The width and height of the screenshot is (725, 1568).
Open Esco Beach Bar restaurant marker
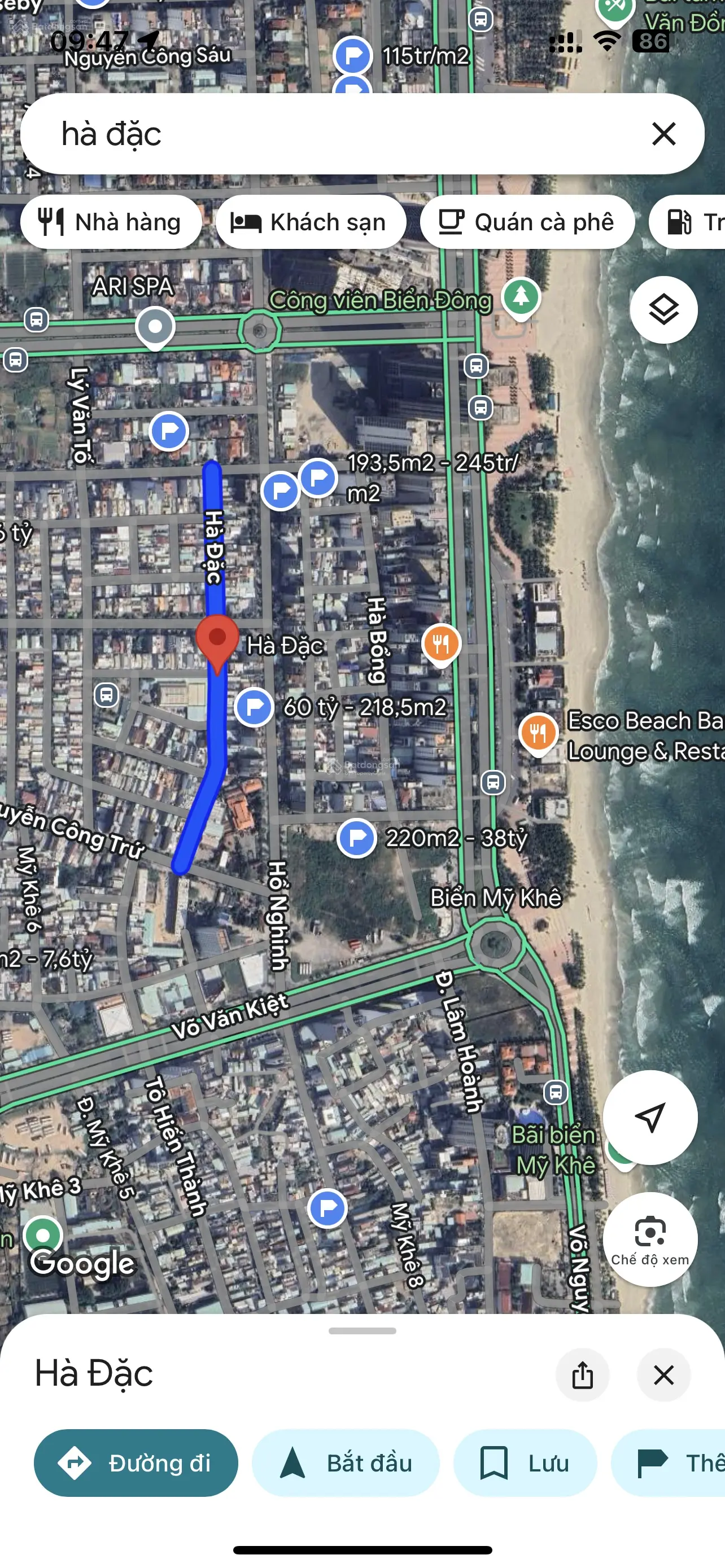[x=538, y=732]
